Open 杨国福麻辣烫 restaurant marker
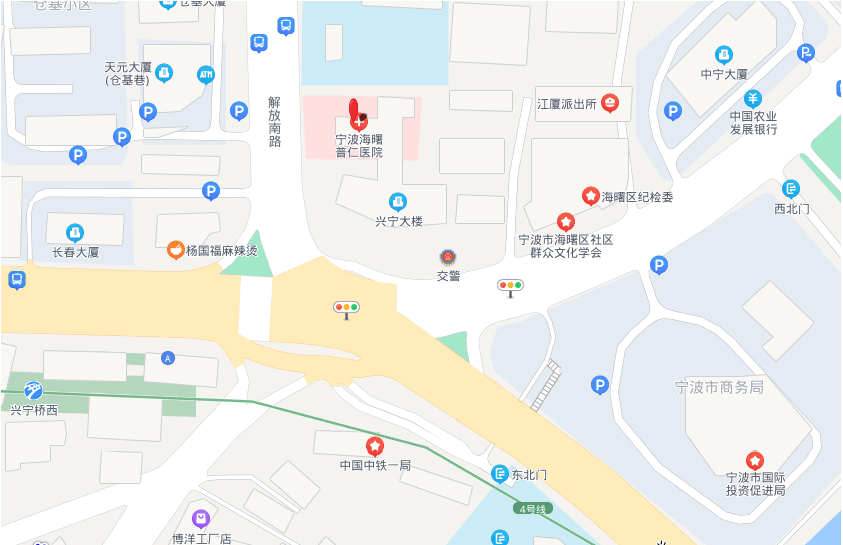Image resolution: width=843 pixels, height=545 pixels. pyautogui.click(x=175, y=250)
